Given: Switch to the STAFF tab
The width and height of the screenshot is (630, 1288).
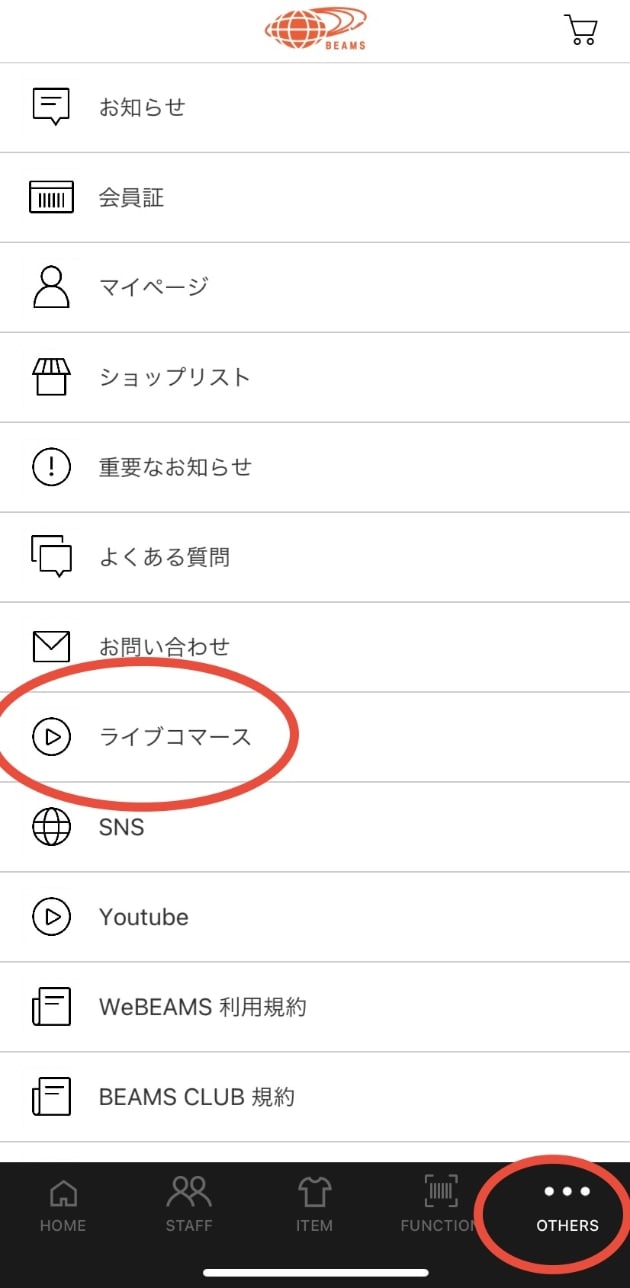Looking at the screenshot, I should point(189,1205).
